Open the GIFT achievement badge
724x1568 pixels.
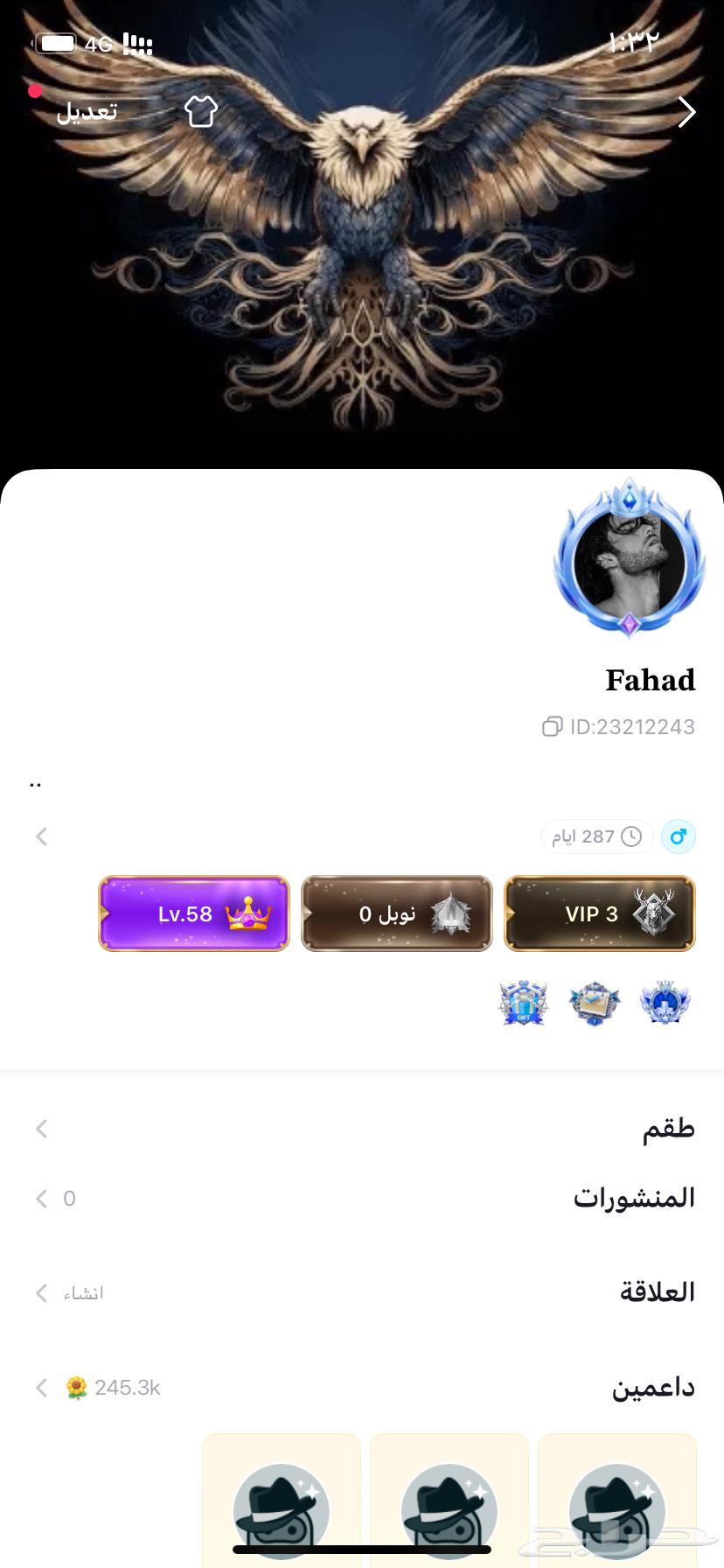pyautogui.click(x=524, y=1004)
